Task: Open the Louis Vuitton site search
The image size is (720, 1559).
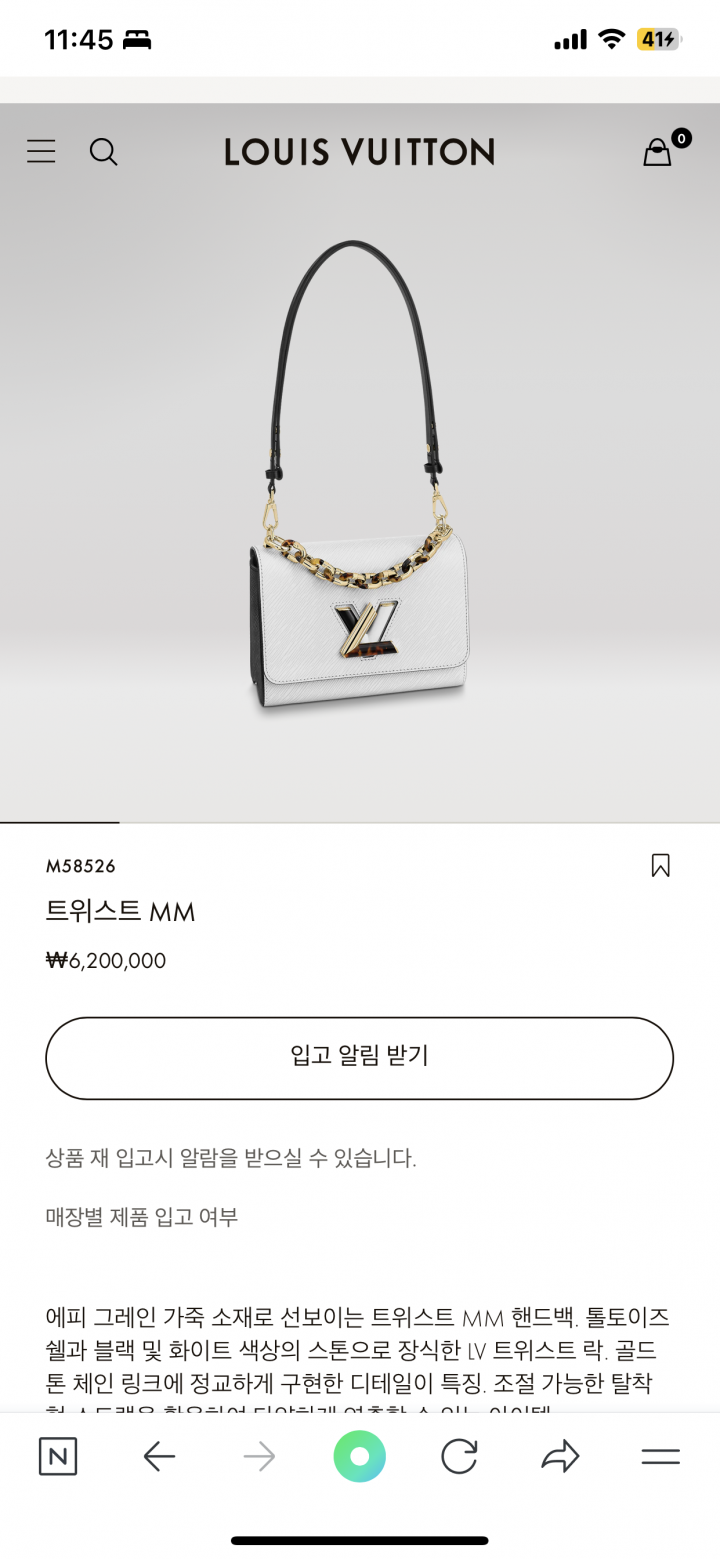Action: 103,152
